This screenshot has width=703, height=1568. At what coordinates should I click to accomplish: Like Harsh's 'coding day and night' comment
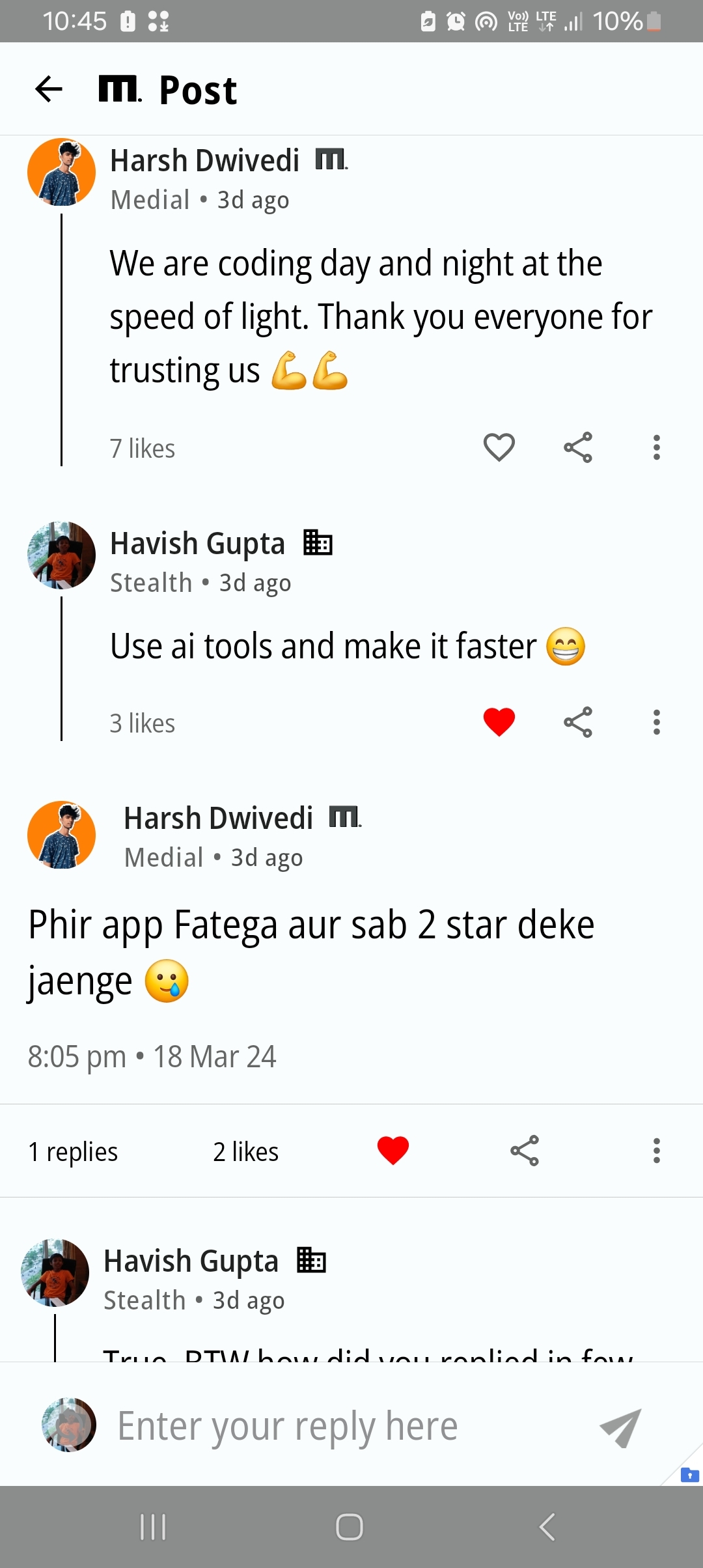[x=499, y=447]
